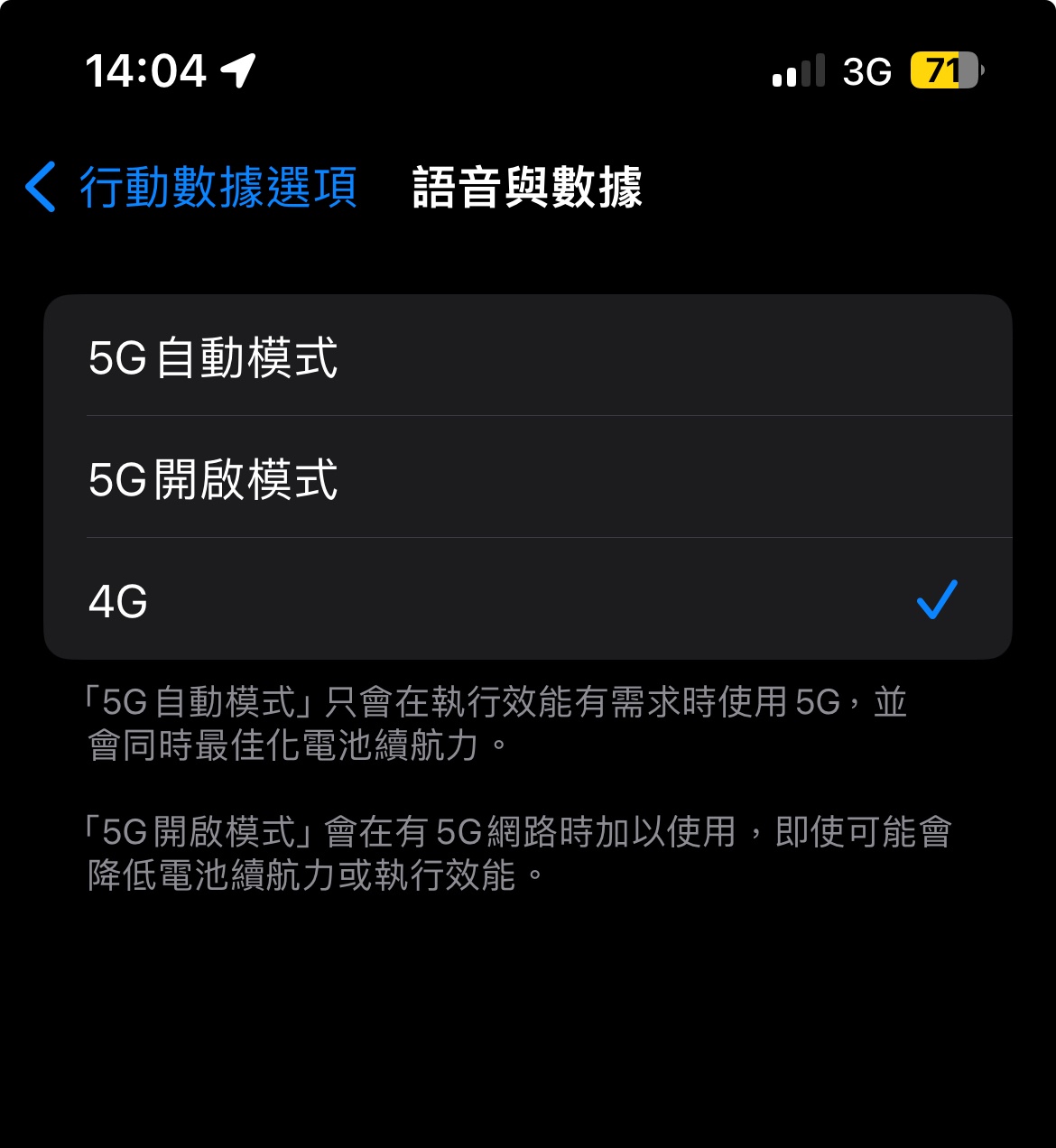1056x1148 pixels.
Task: Select 5G自動模式 option
Action: 527,356
